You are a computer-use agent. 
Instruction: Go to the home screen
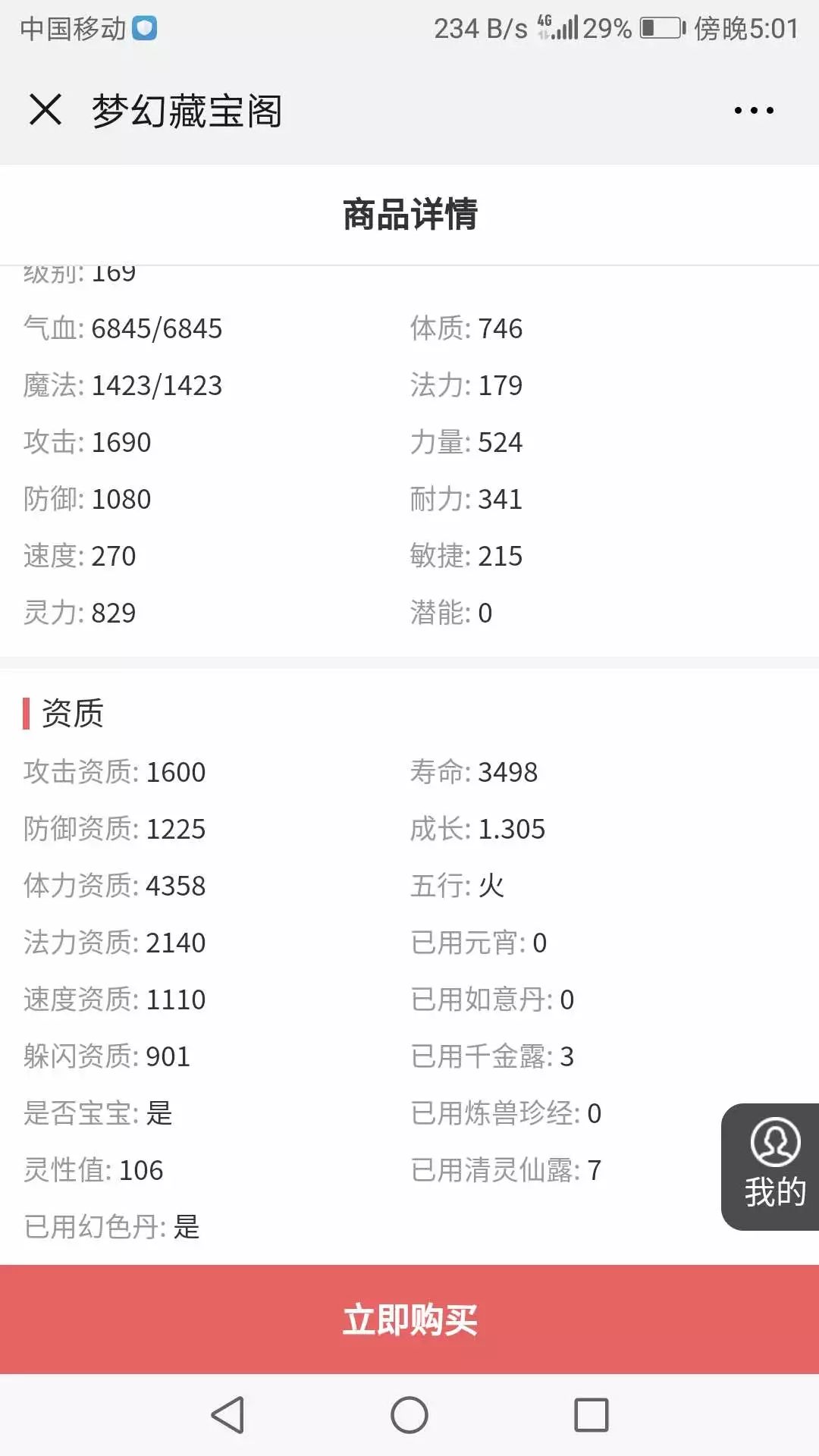point(409,1415)
